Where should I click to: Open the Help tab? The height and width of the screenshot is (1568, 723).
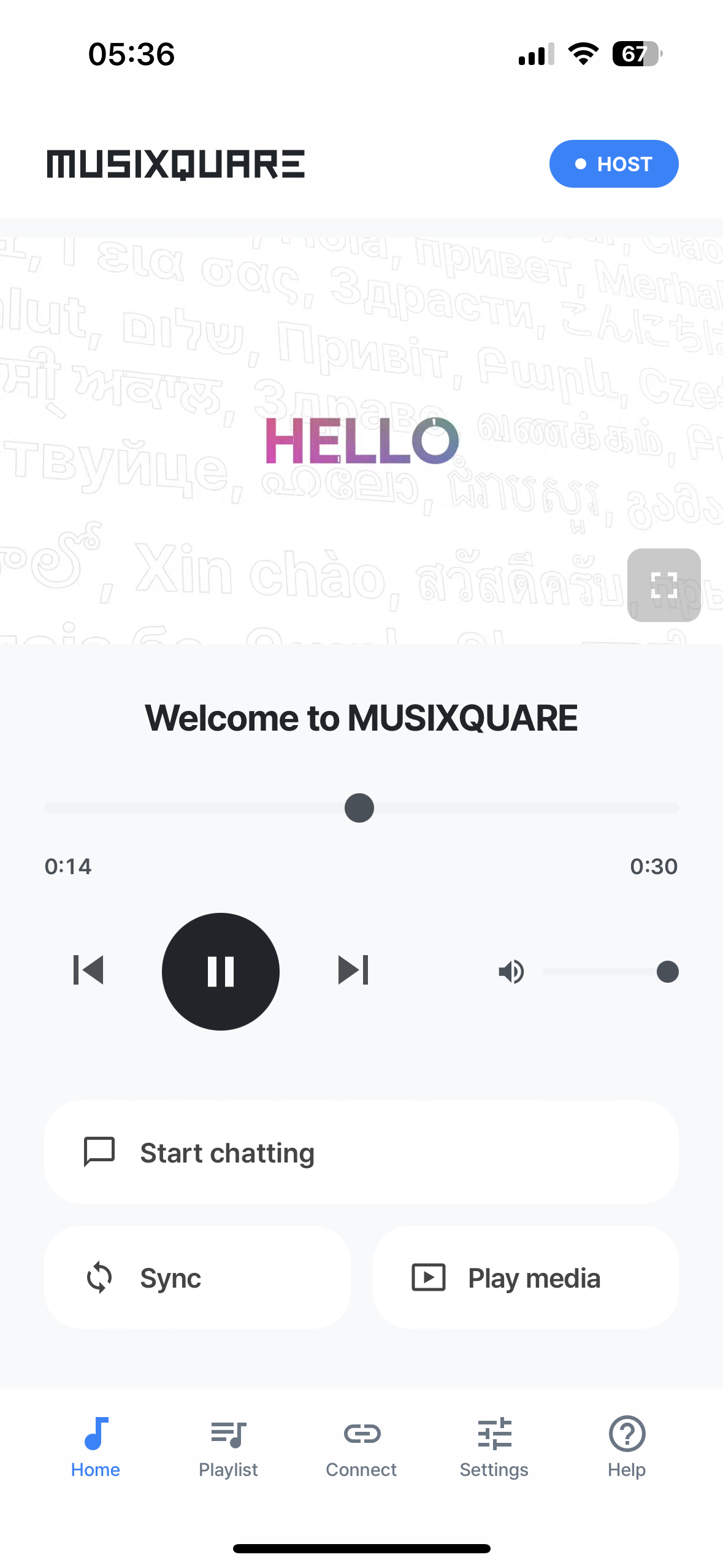626,1447
